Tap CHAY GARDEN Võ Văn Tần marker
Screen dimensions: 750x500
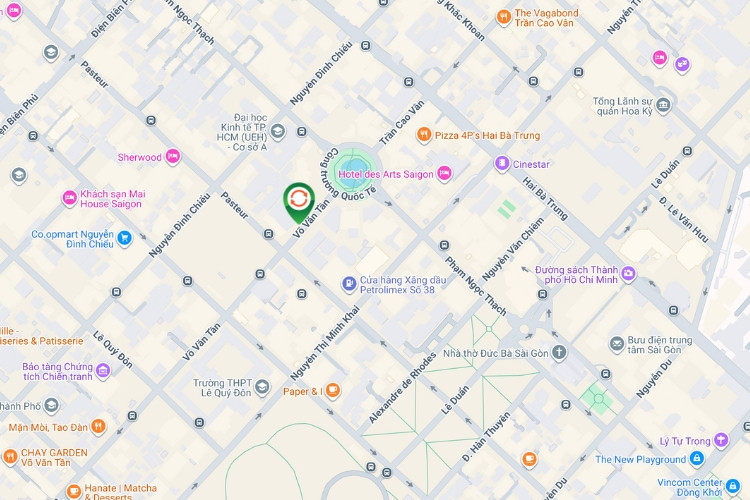coord(9,457)
